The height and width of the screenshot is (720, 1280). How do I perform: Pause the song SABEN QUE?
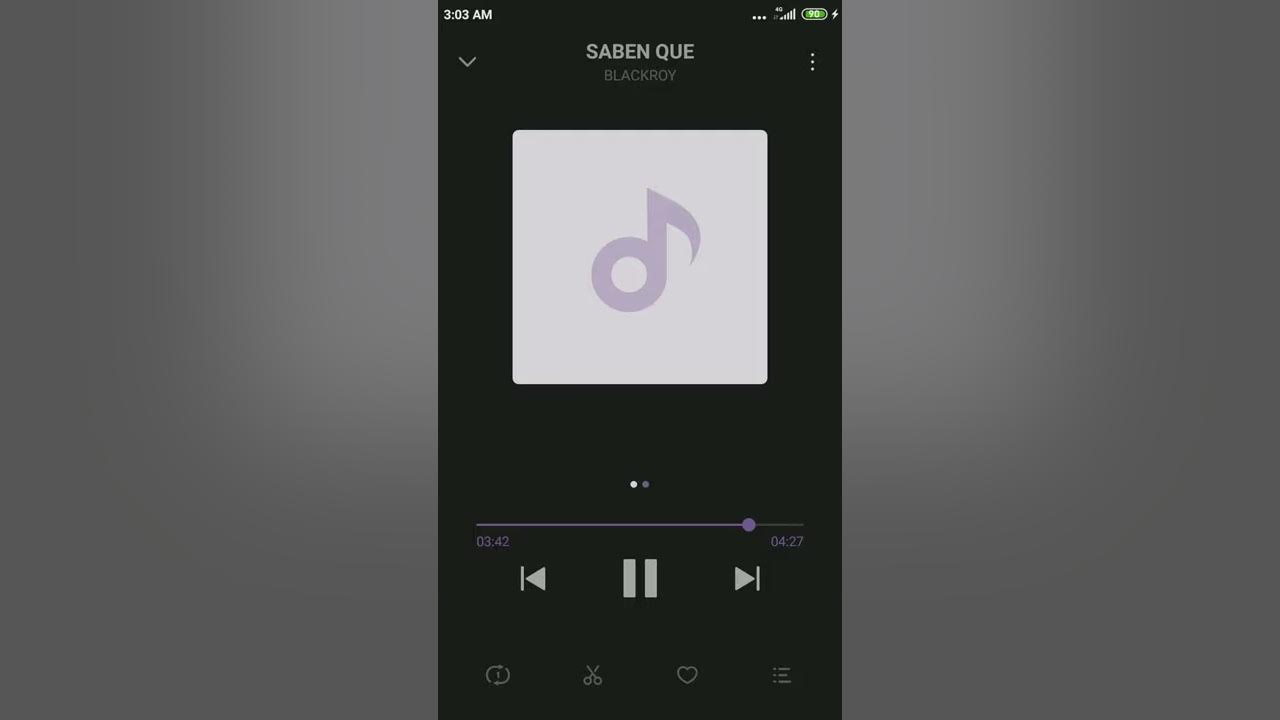tap(640, 578)
